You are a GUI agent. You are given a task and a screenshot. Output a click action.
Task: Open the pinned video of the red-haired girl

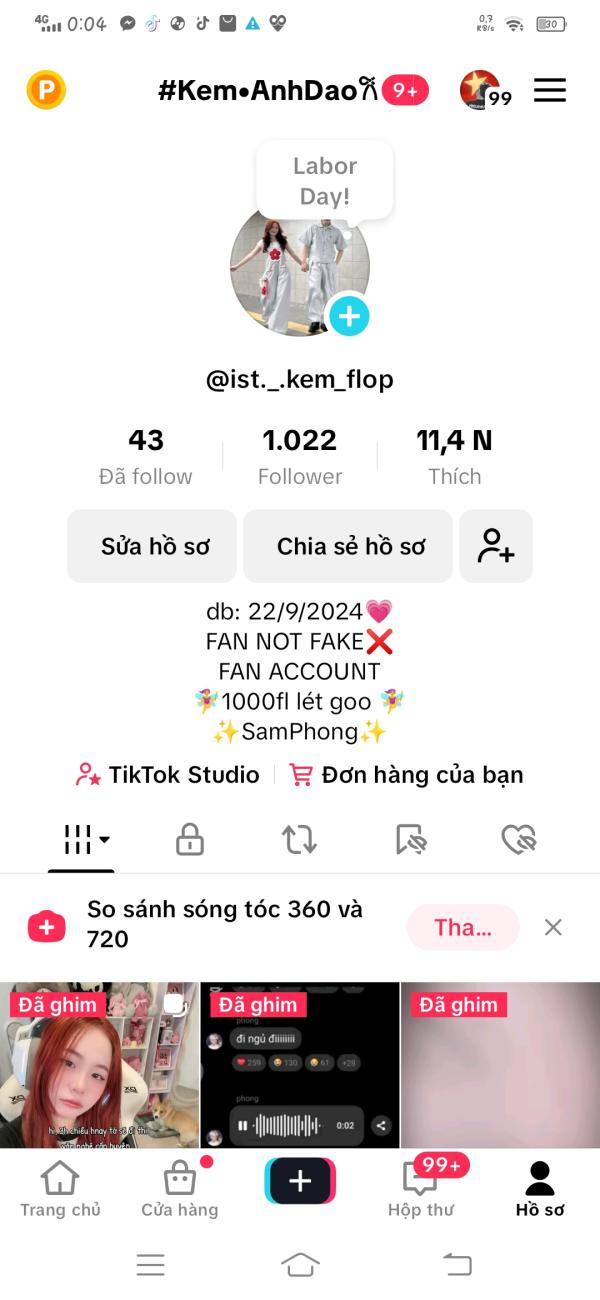pyautogui.click(x=99, y=1065)
